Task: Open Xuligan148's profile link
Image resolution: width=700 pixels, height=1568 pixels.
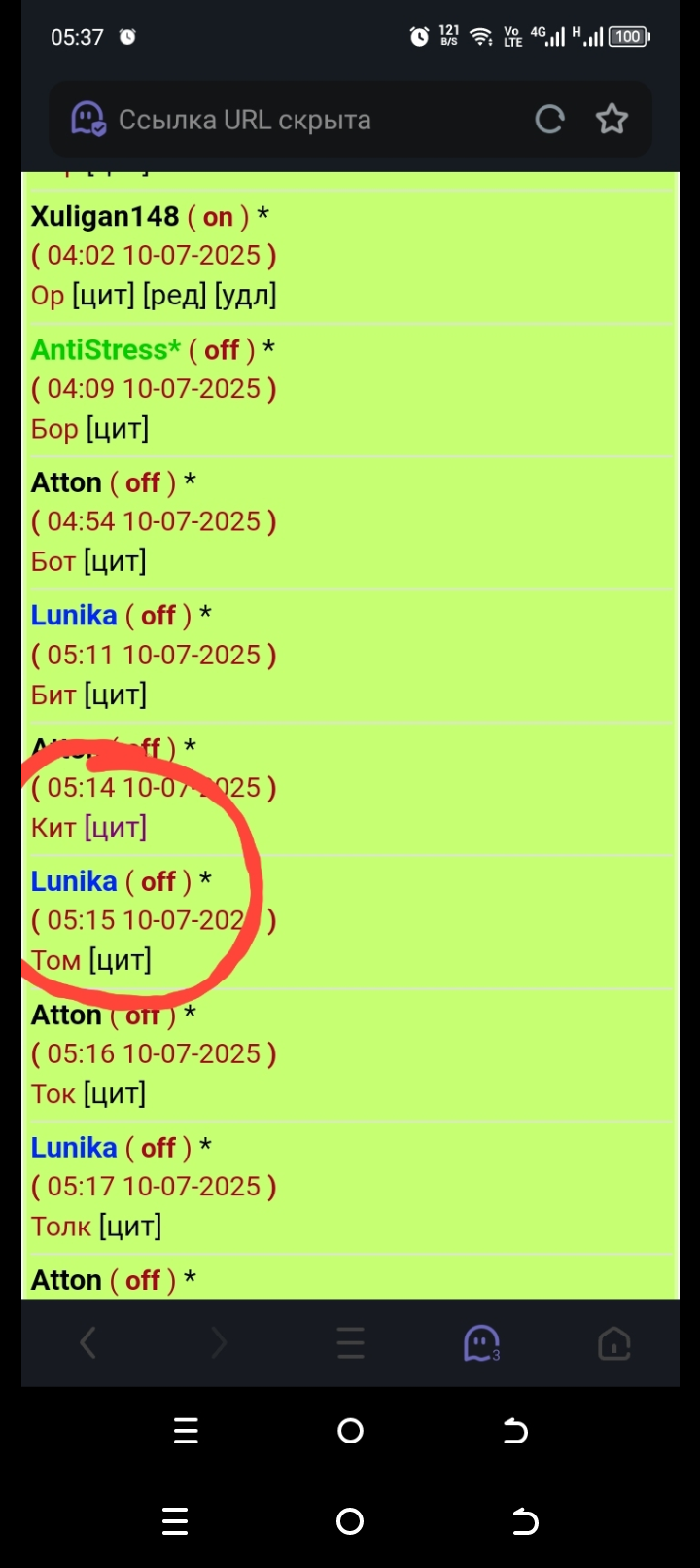Action: (105, 216)
